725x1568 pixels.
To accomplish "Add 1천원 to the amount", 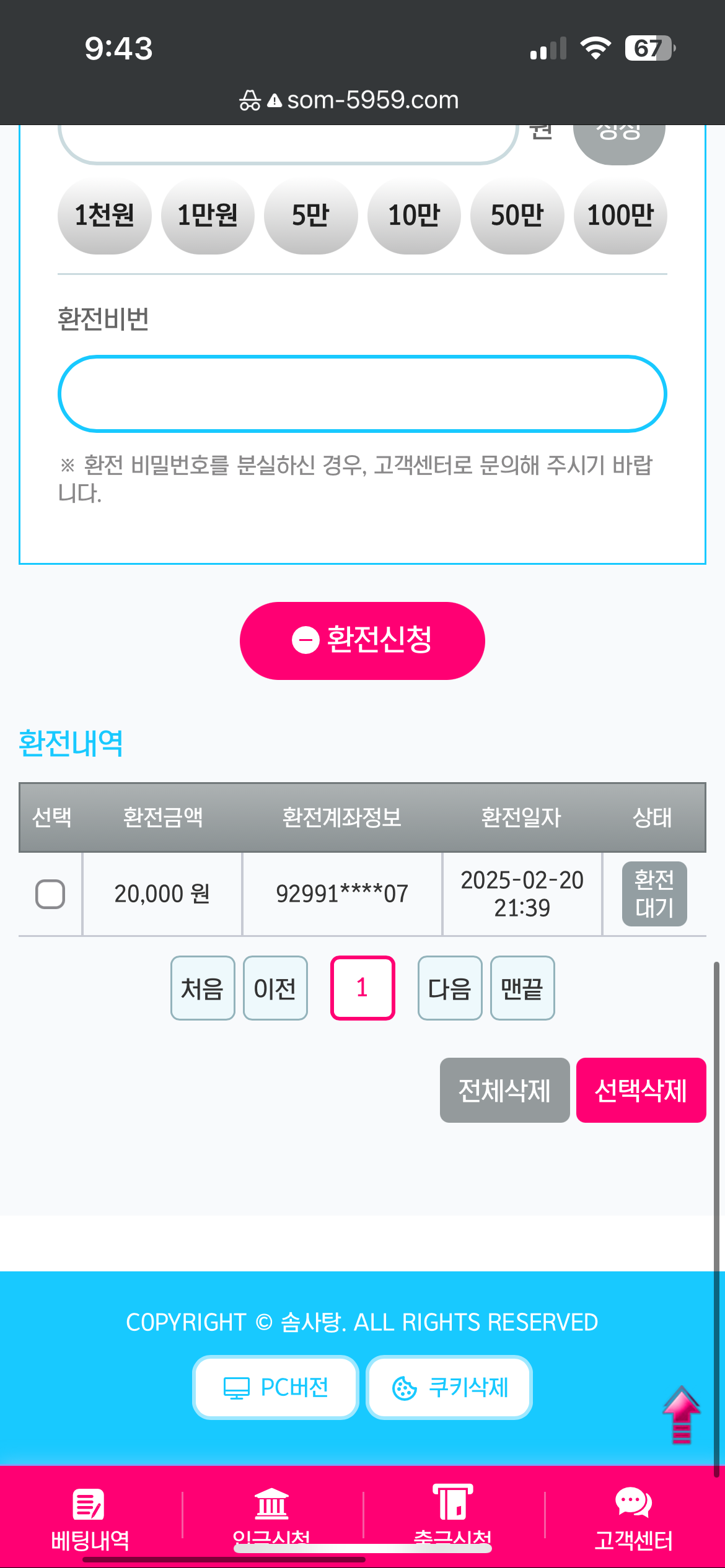I will (x=104, y=216).
